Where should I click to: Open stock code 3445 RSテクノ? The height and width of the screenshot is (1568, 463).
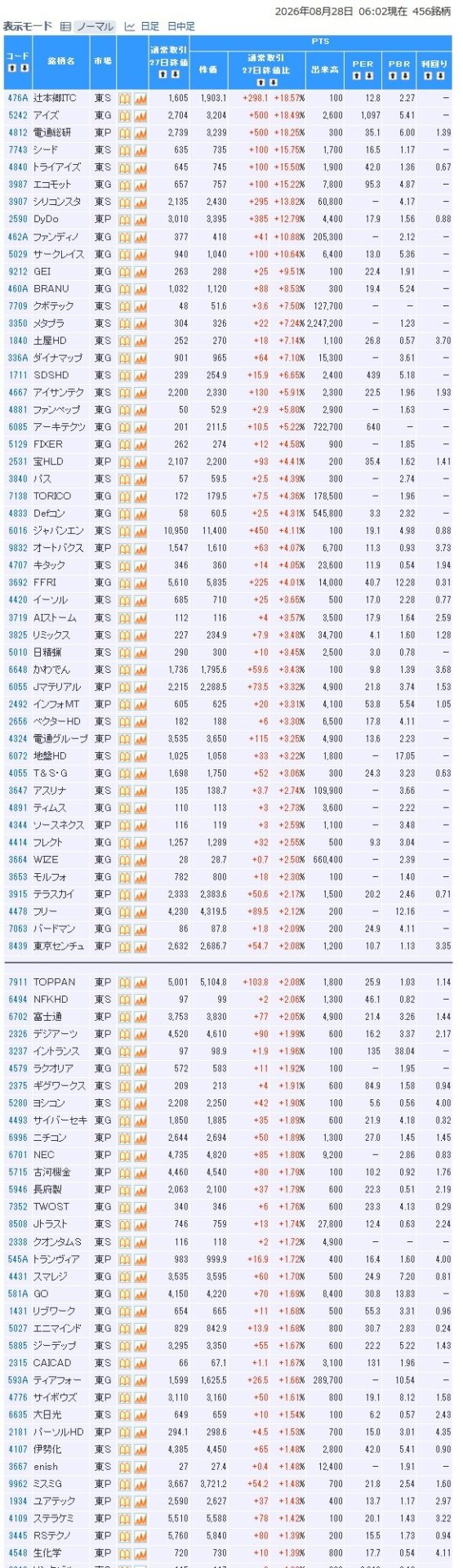click(x=18, y=1535)
